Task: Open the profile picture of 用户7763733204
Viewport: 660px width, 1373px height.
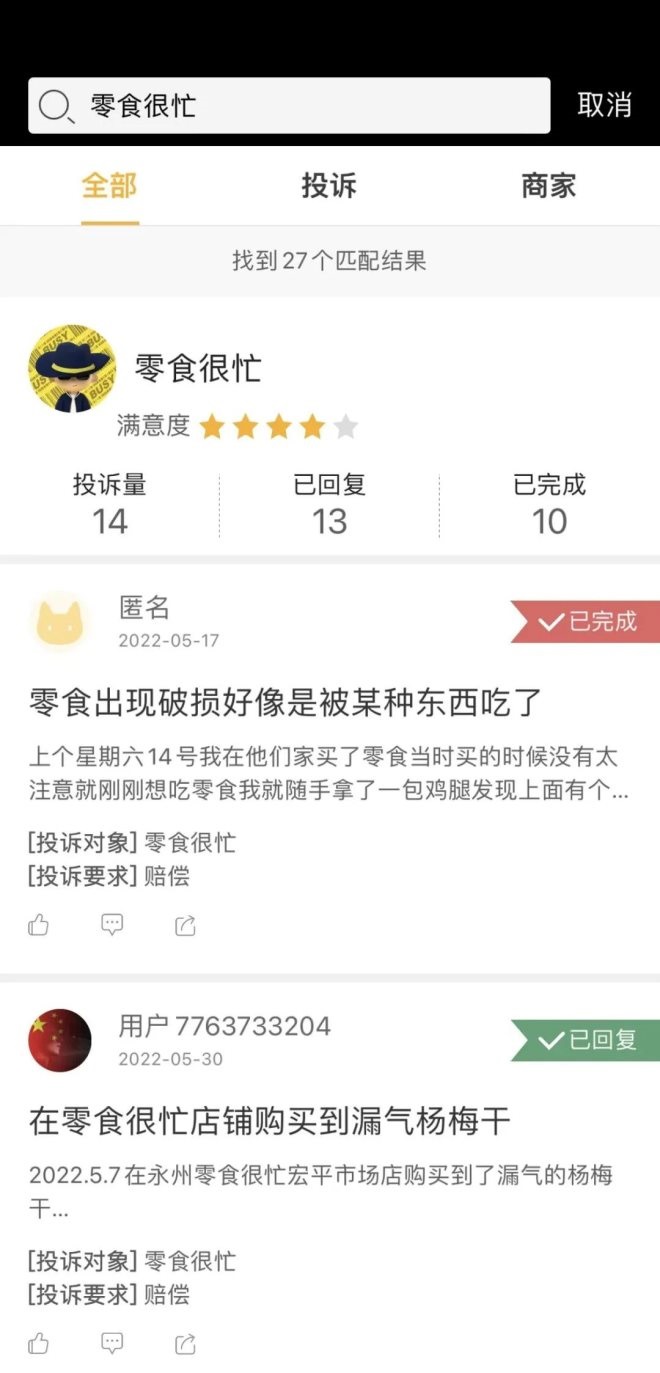Action: tap(60, 1040)
